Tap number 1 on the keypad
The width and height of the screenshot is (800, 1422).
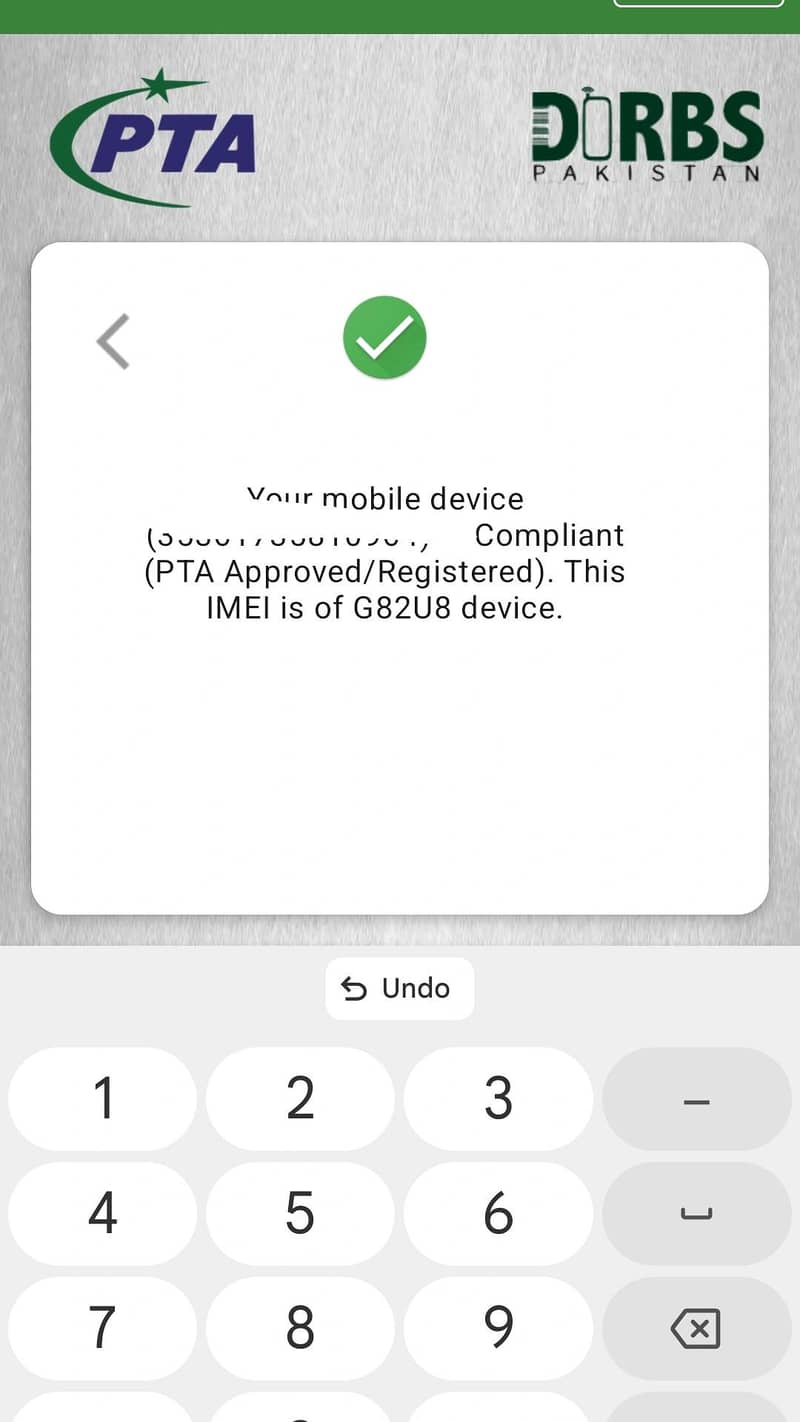(101, 1098)
